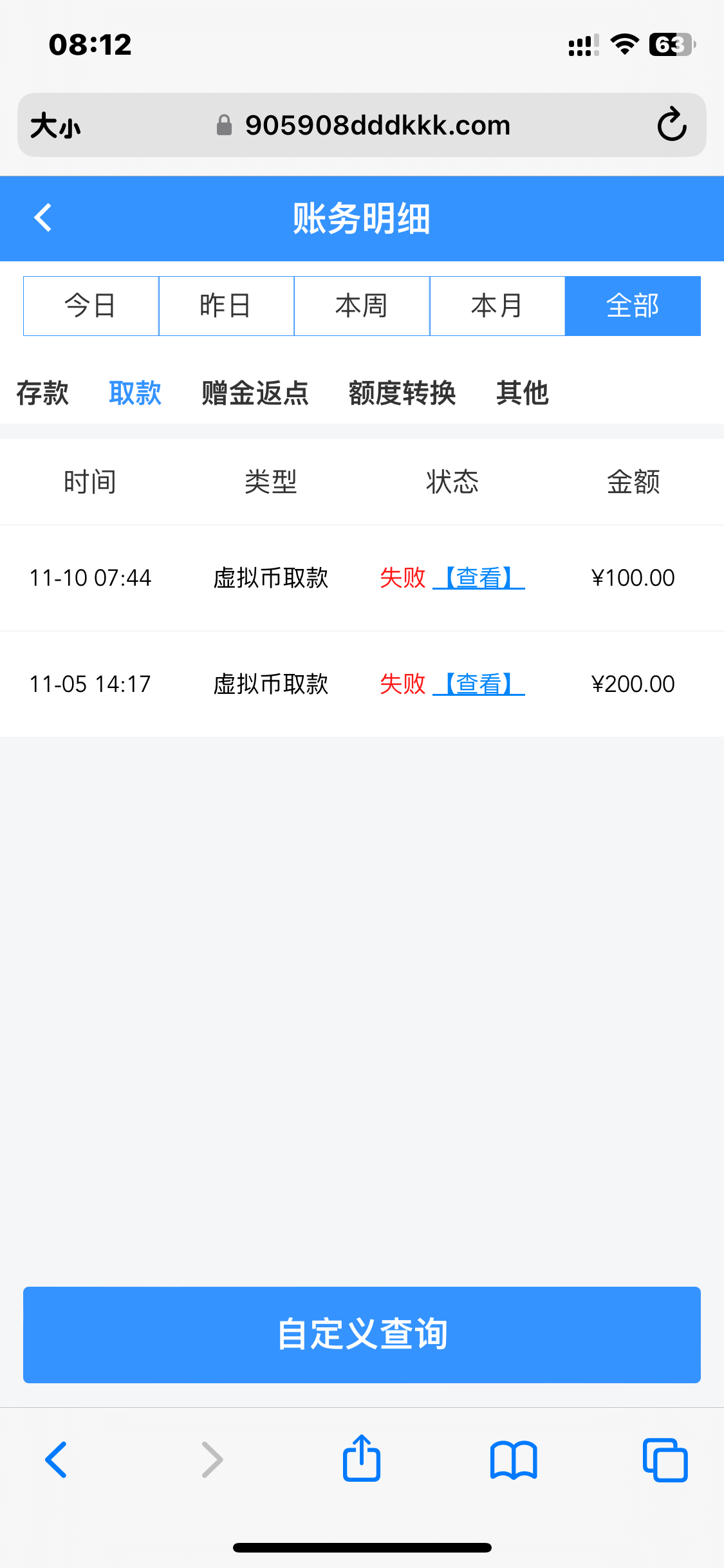Tap the address bar URL
This screenshot has width=724, height=1568.
pyautogui.click(x=377, y=125)
